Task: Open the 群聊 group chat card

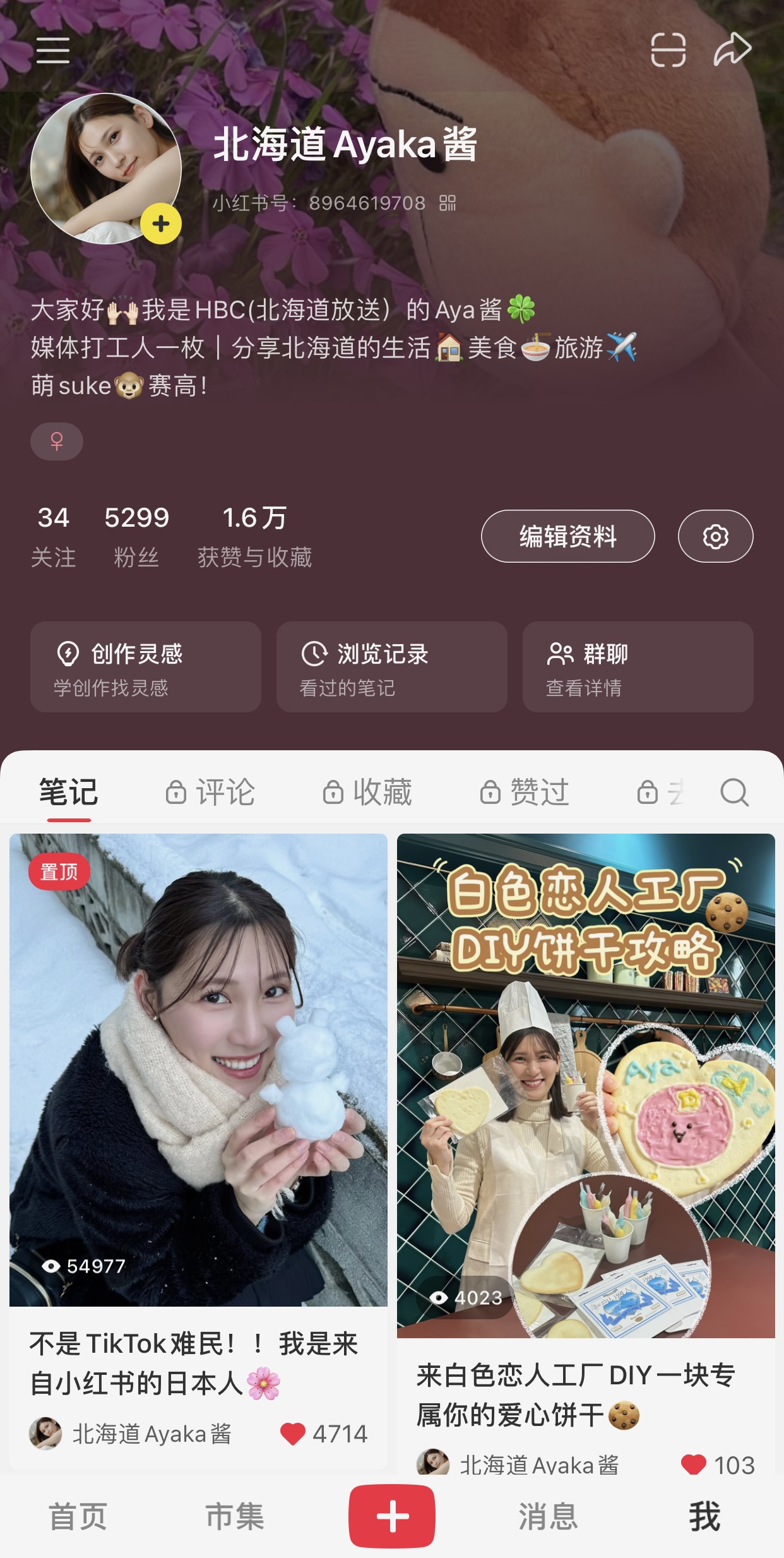Action: (x=638, y=667)
